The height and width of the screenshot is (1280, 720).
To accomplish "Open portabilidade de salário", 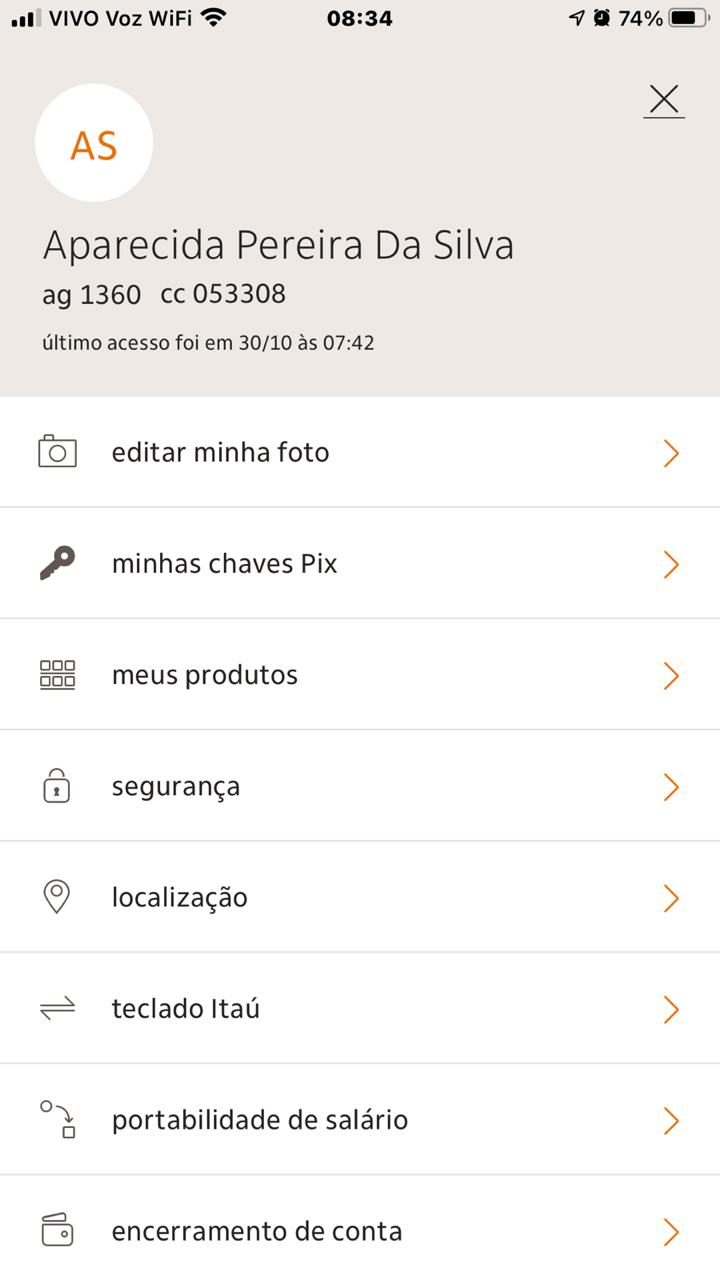I will coord(360,1120).
